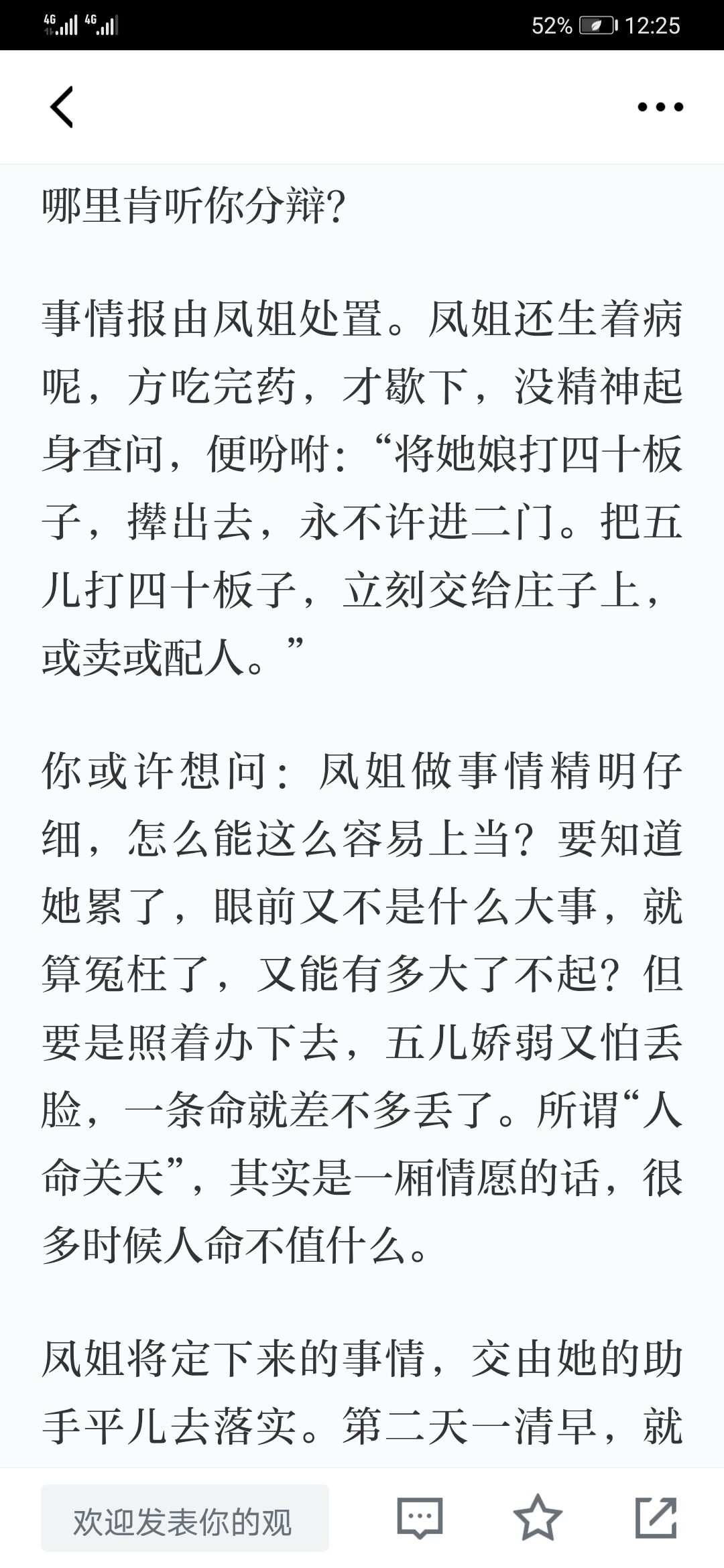The width and height of the screenshot is (724, 1568).
Task: Open the three-dot overflow menu
Action: (660, 107)
